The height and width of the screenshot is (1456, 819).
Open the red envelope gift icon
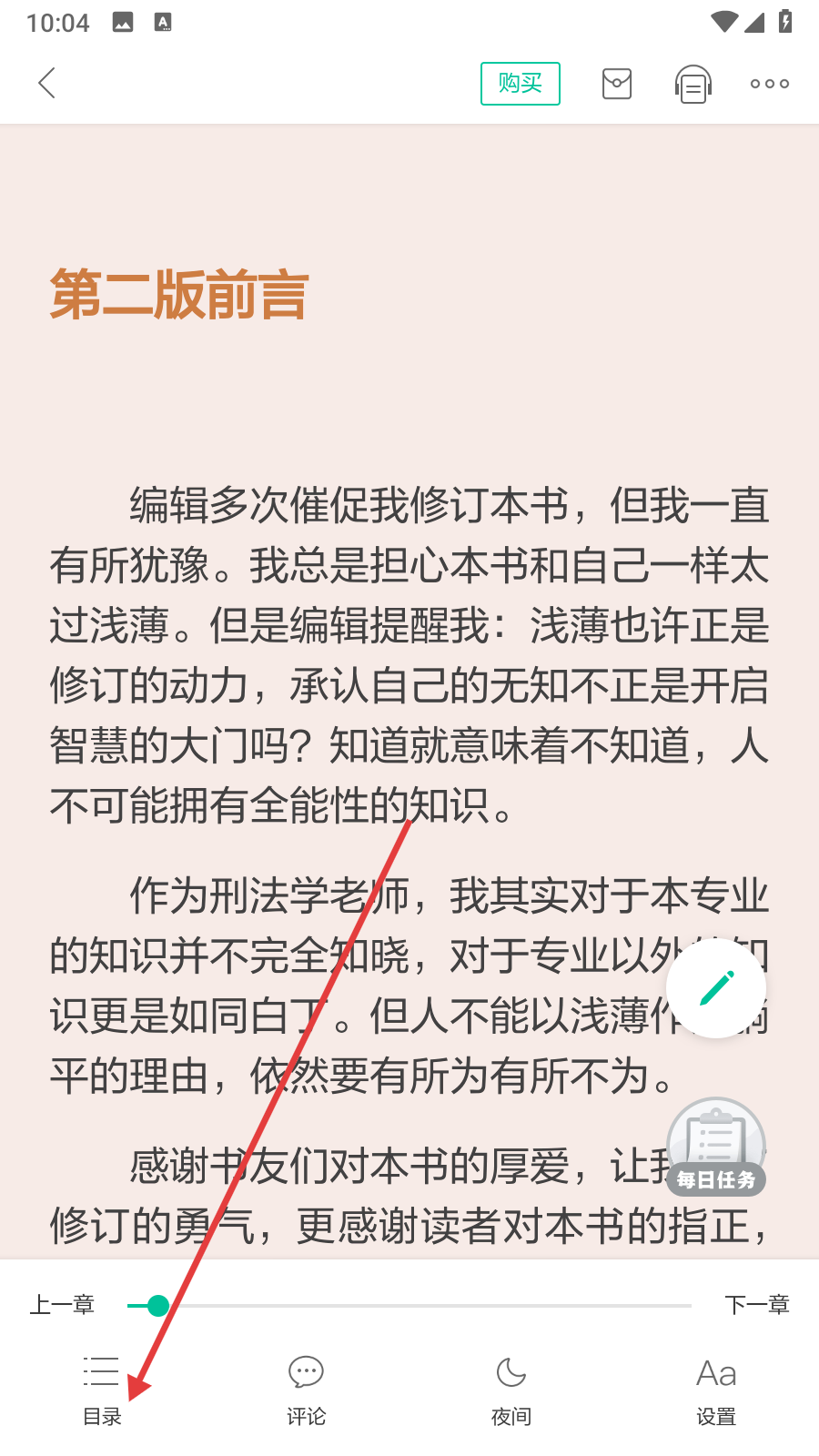[617, 84]
